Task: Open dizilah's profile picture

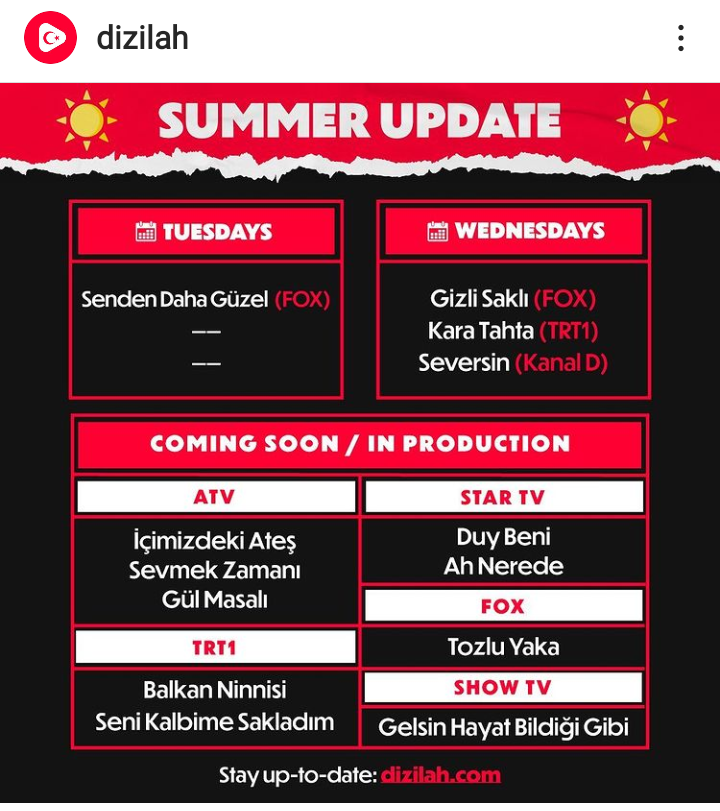Action: 50,39
